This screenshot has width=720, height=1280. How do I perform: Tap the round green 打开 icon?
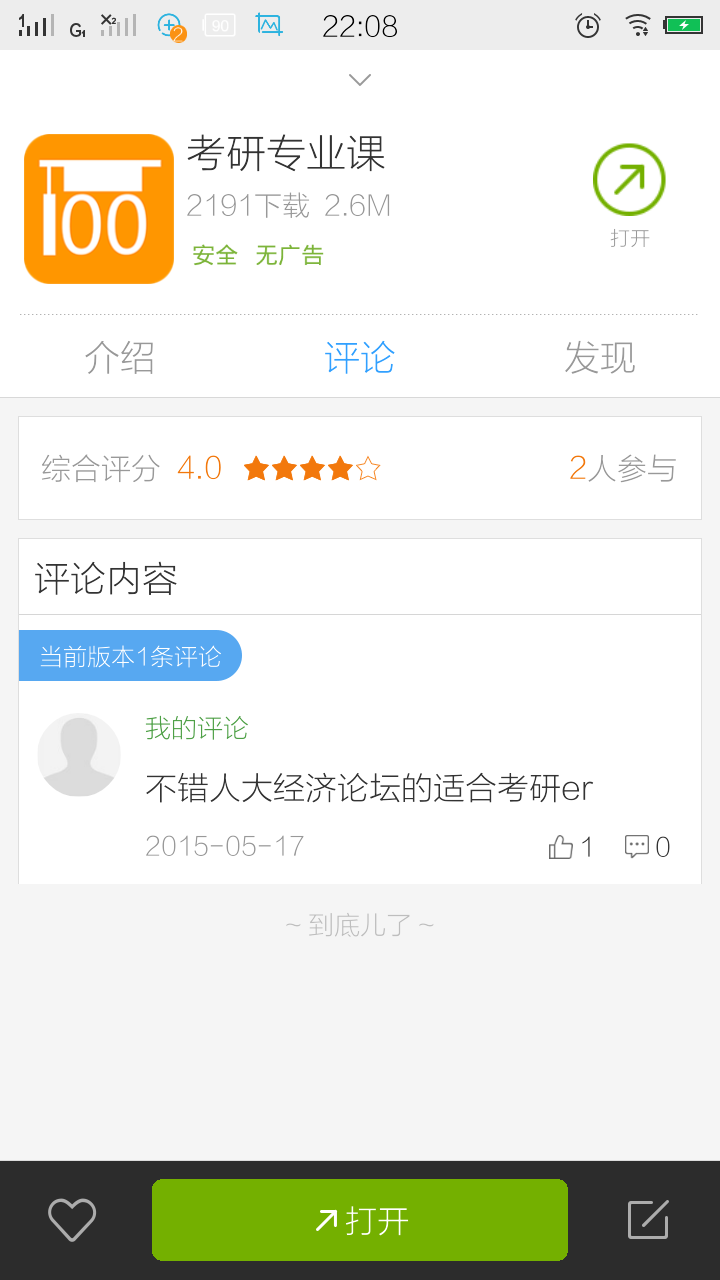(629, 181)
